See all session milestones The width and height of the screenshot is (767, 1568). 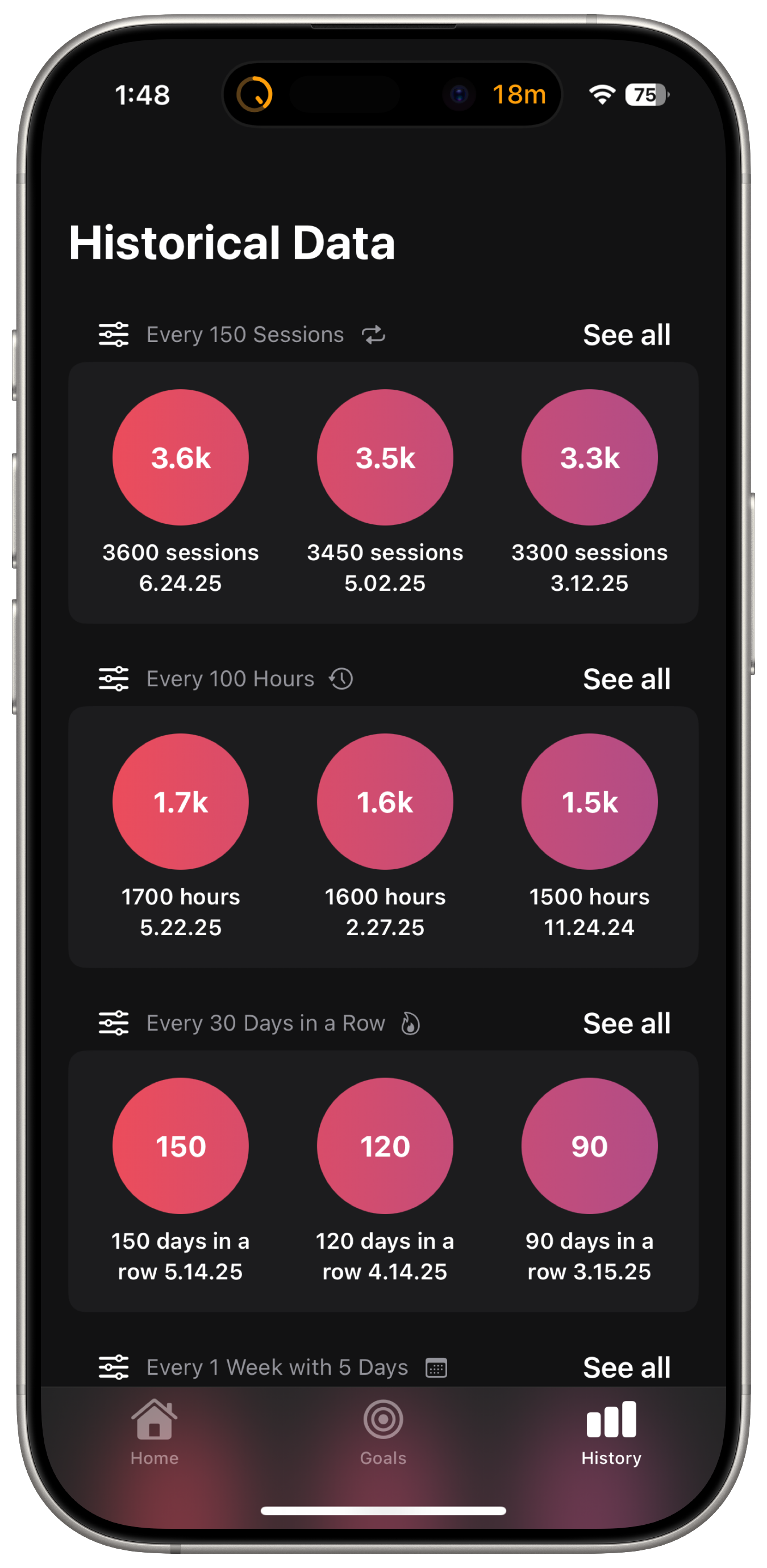pos(626,335)
